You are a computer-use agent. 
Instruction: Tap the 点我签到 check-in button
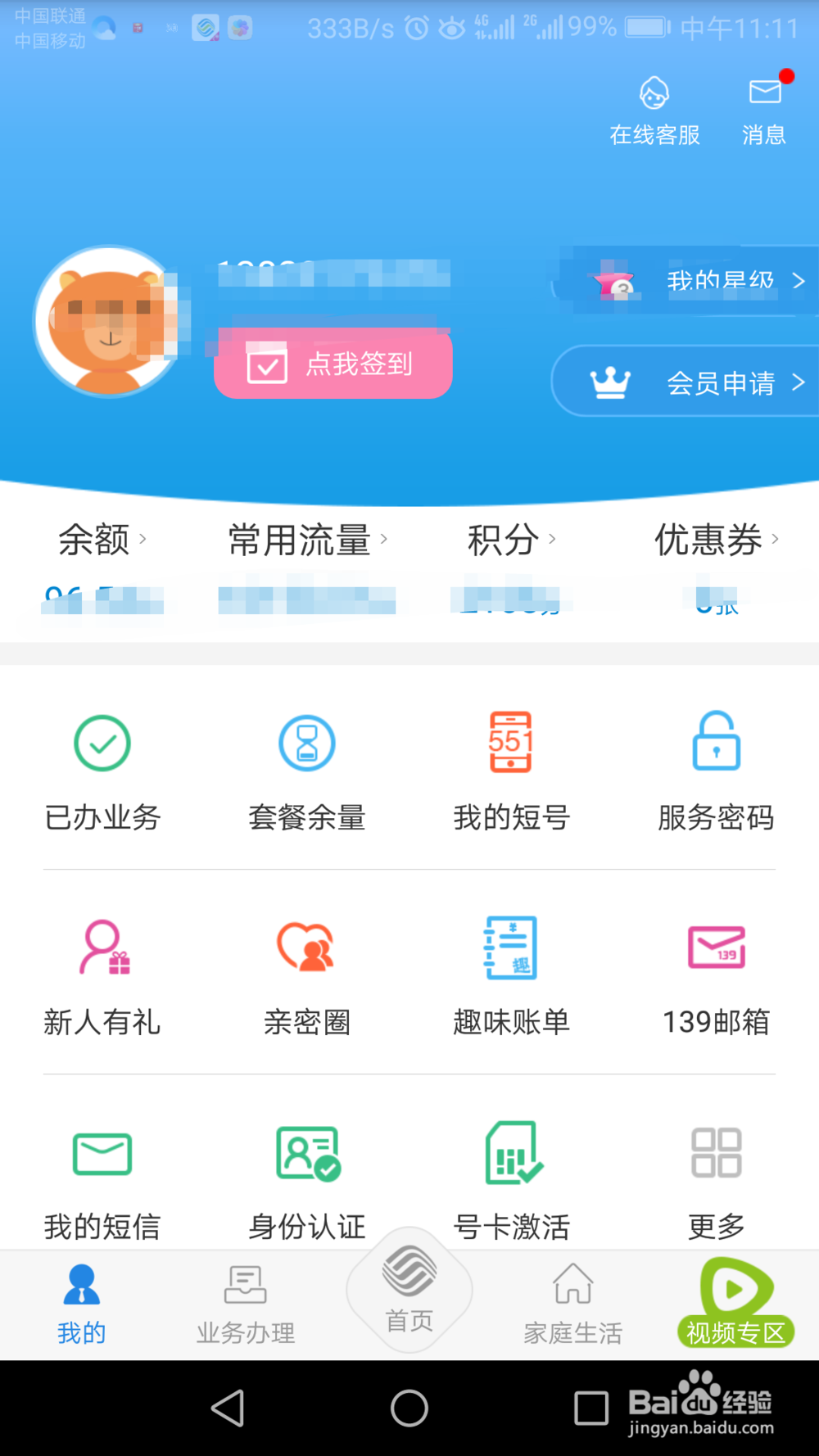tap(333, 364)
